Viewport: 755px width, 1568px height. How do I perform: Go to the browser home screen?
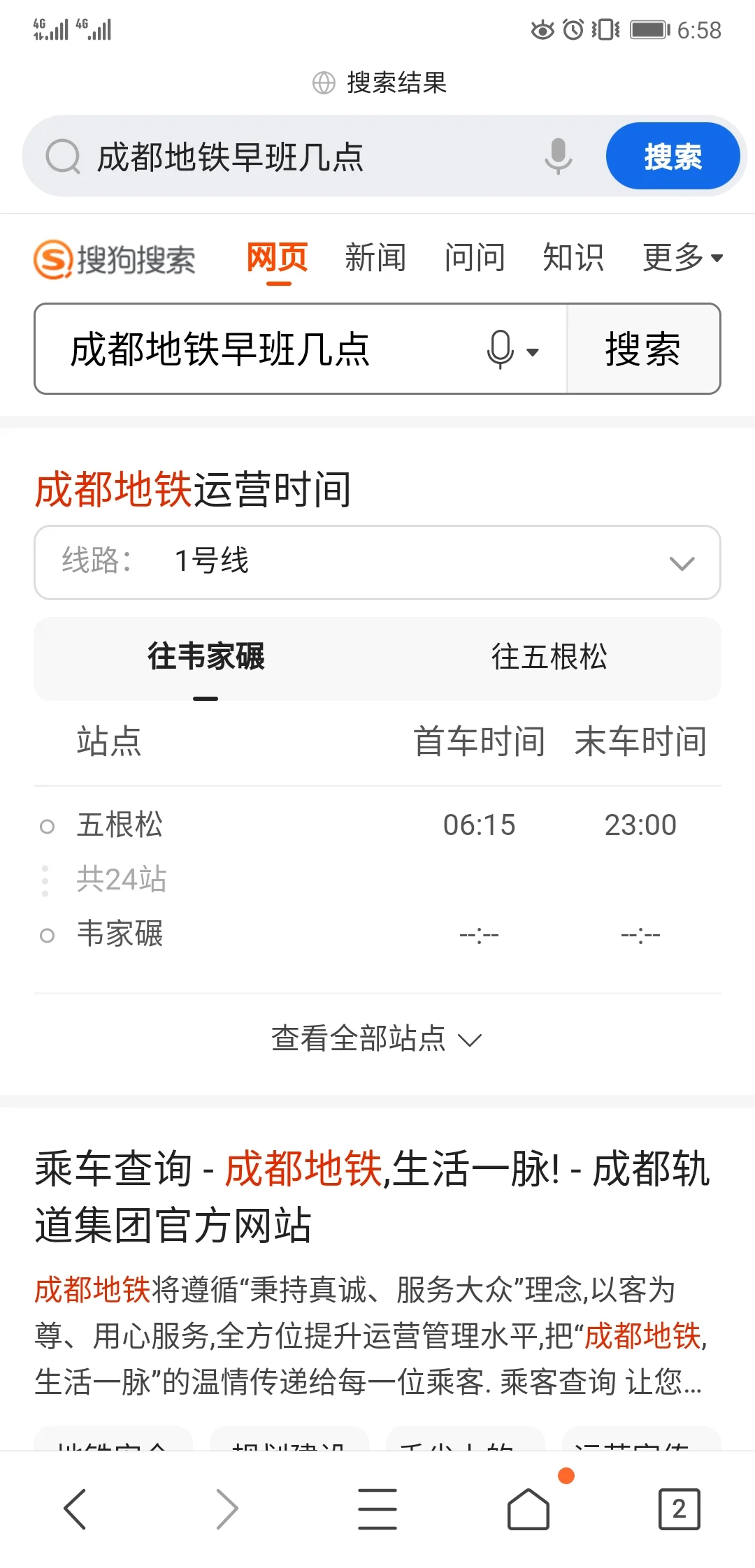528,1509
